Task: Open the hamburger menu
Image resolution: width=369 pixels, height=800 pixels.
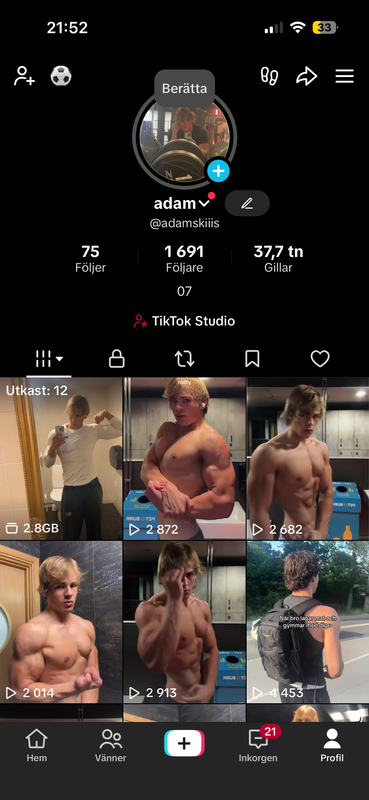Action: (345, 77)
